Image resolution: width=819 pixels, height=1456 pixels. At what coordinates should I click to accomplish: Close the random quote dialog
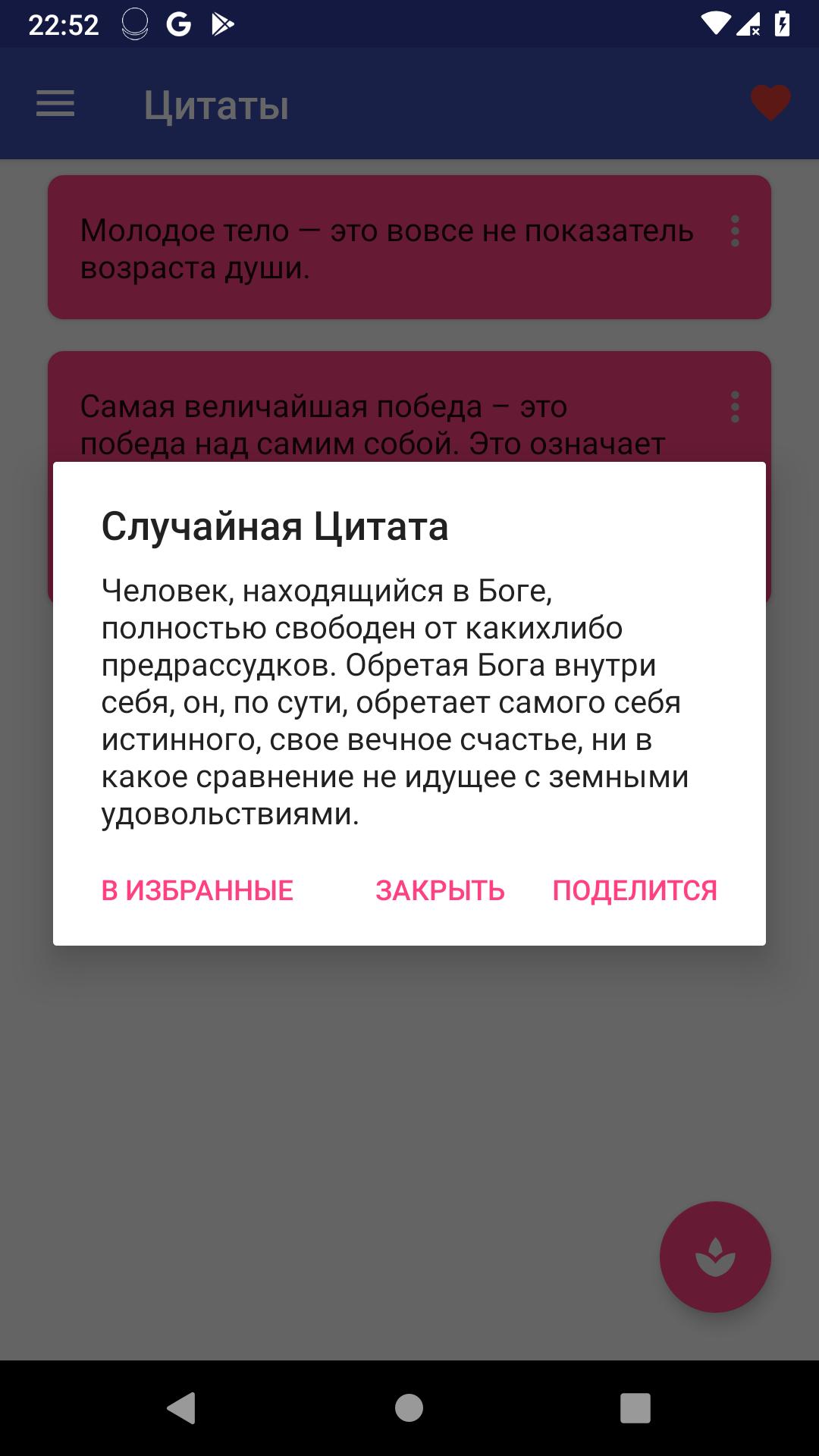tap(440, 890)
